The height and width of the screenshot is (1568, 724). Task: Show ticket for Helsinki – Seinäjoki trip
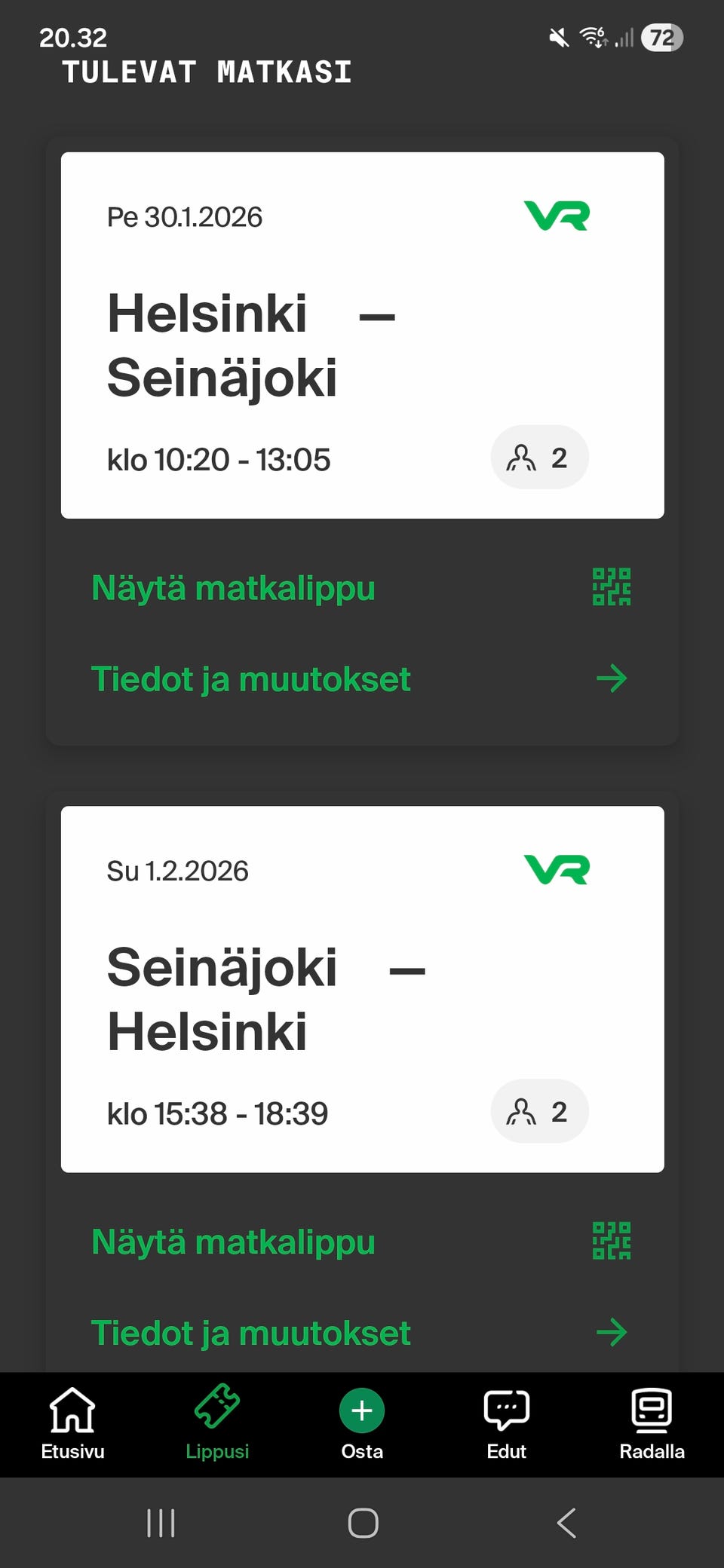(x=360, y=588)
